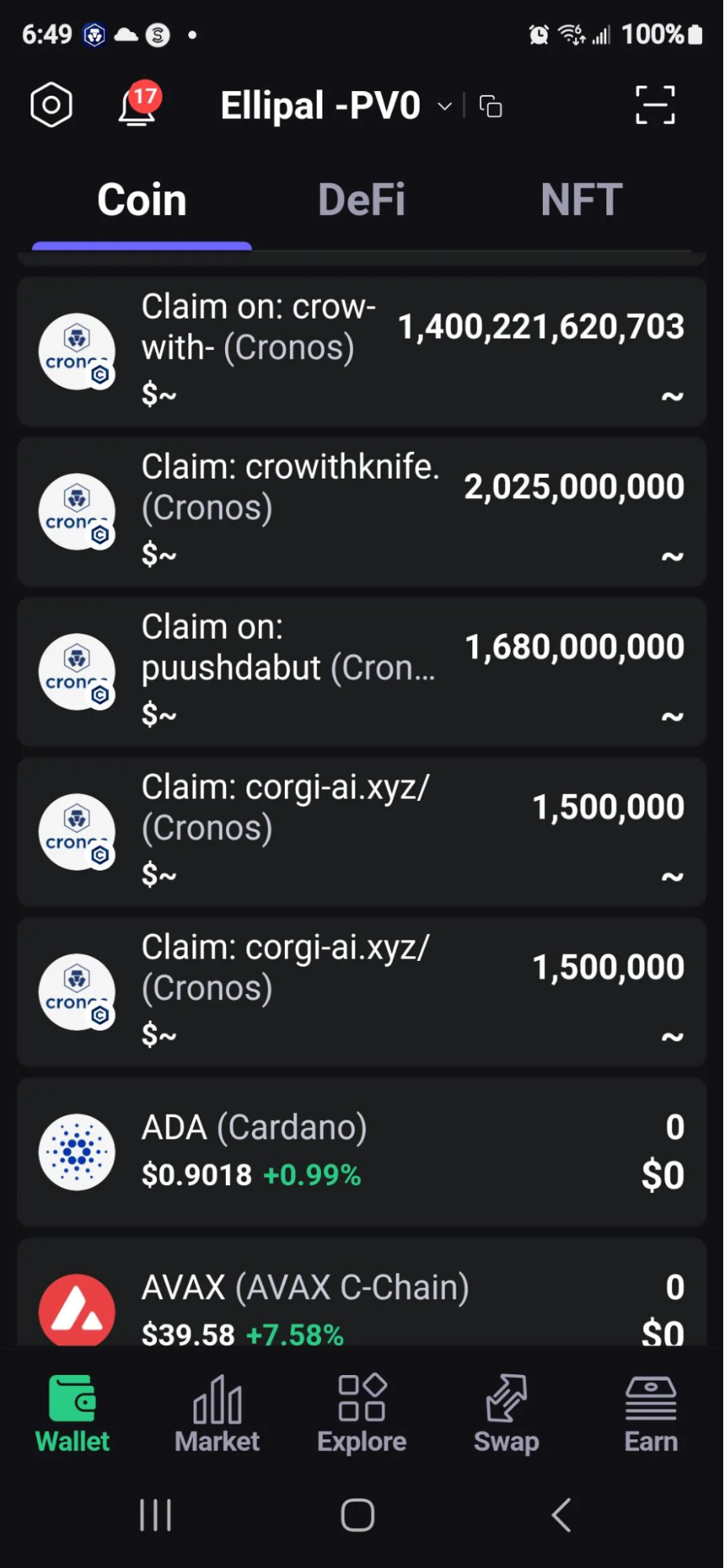Switch to the NFT tab

point(581,200)
